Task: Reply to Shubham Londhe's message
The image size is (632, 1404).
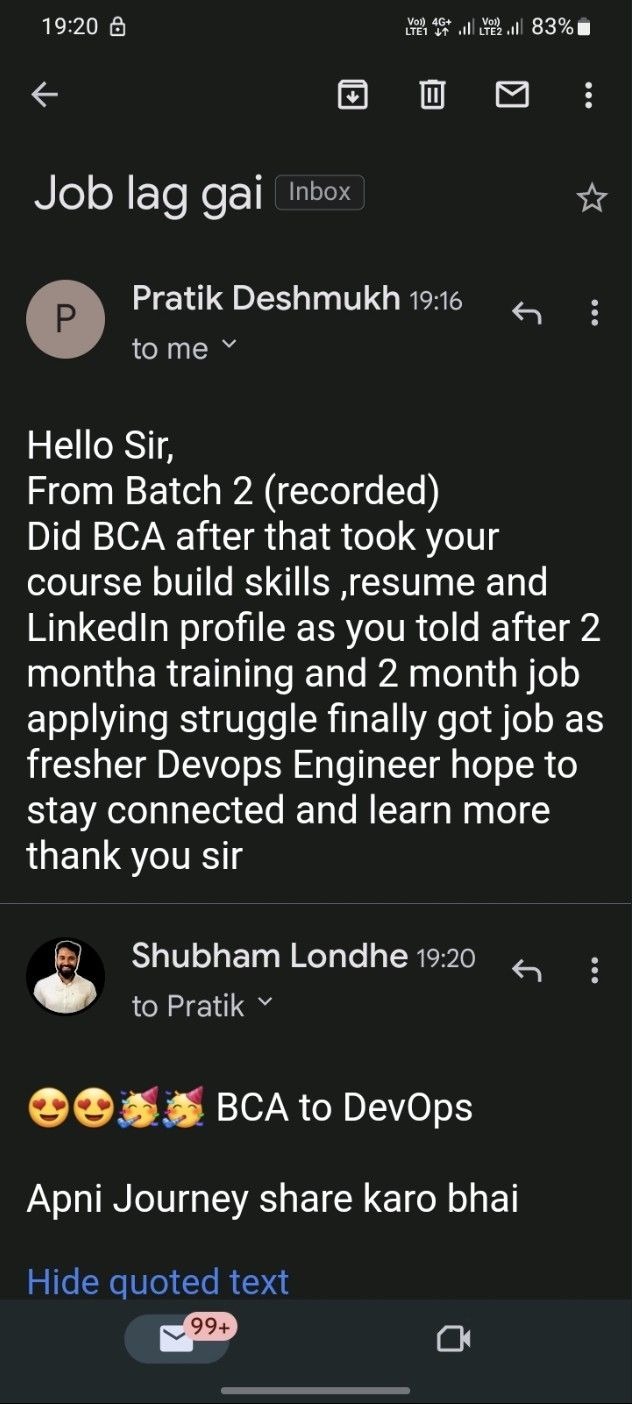Action: (527, 970)
